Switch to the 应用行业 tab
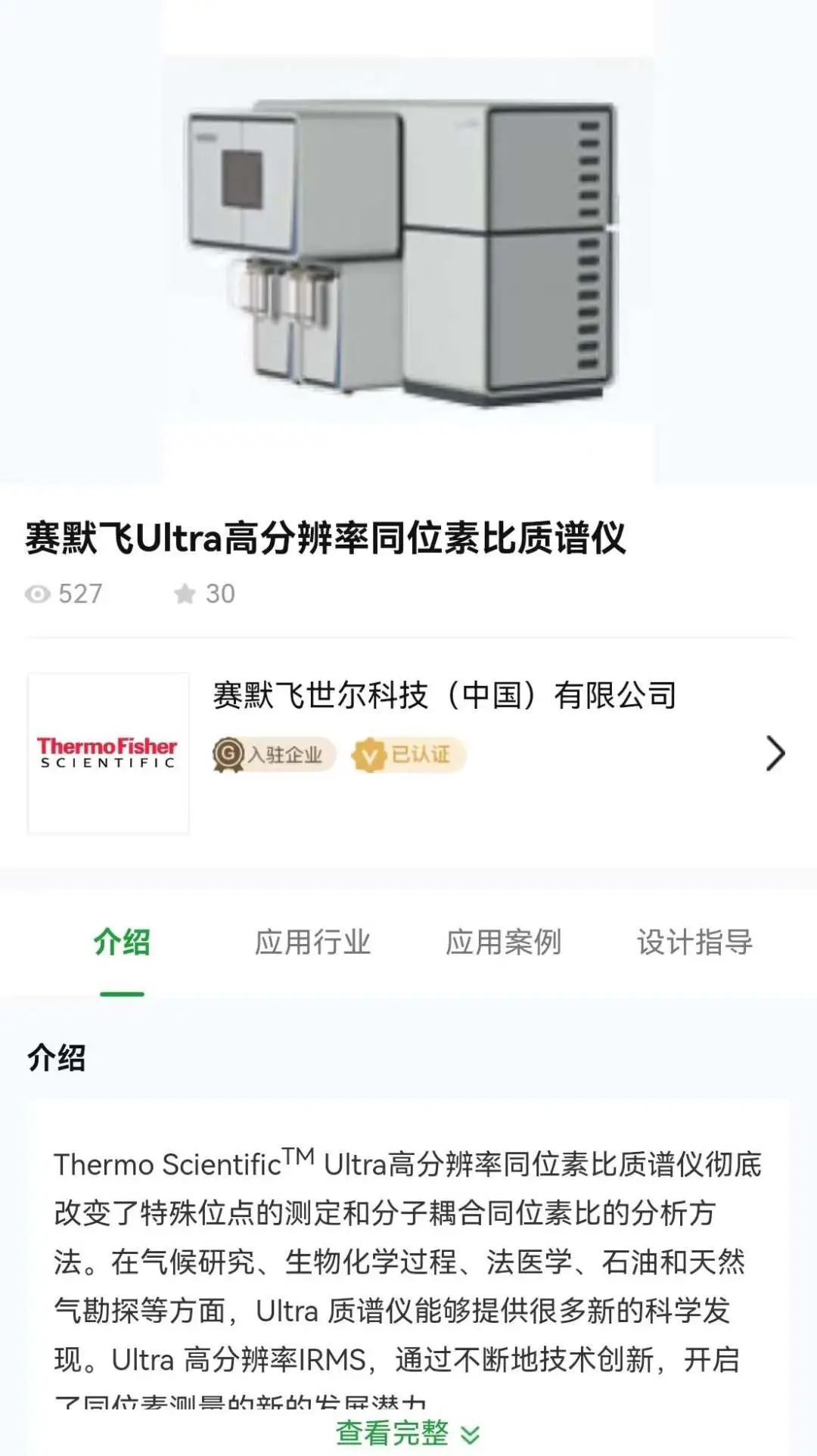817x1456 pixels. tap(312, 942)
